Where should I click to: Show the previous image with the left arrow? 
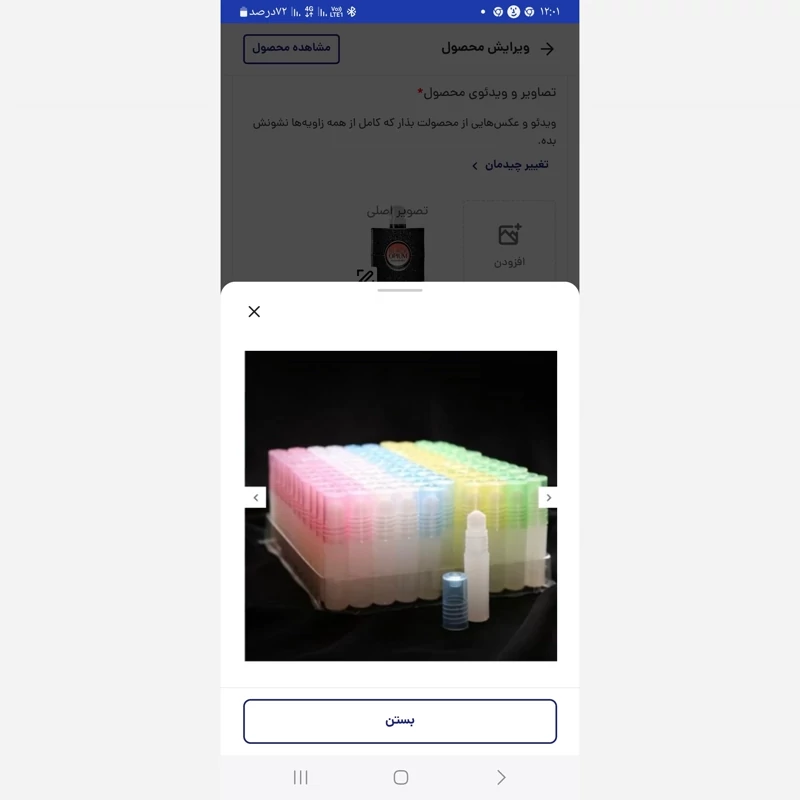point(255,497)
